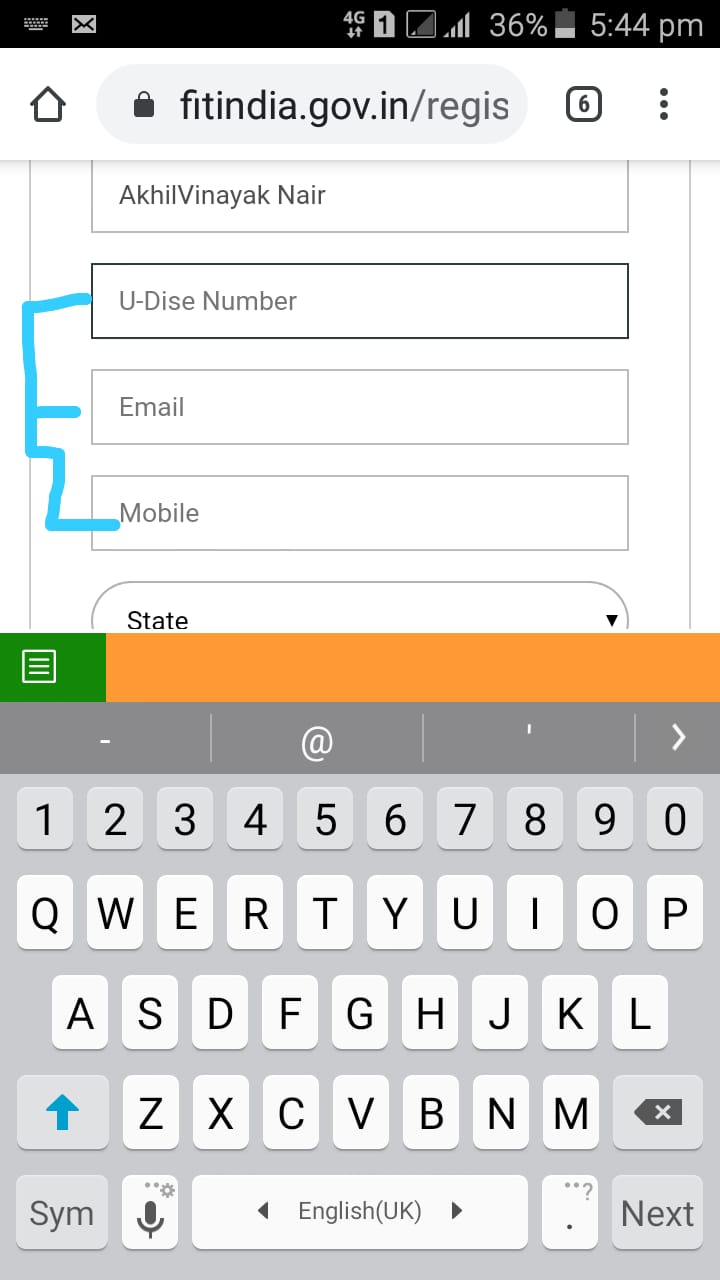Screen dimensions: 720x1280
Task: Edit the name field with AkhilVinayak Nair
Action: point(360,195)
